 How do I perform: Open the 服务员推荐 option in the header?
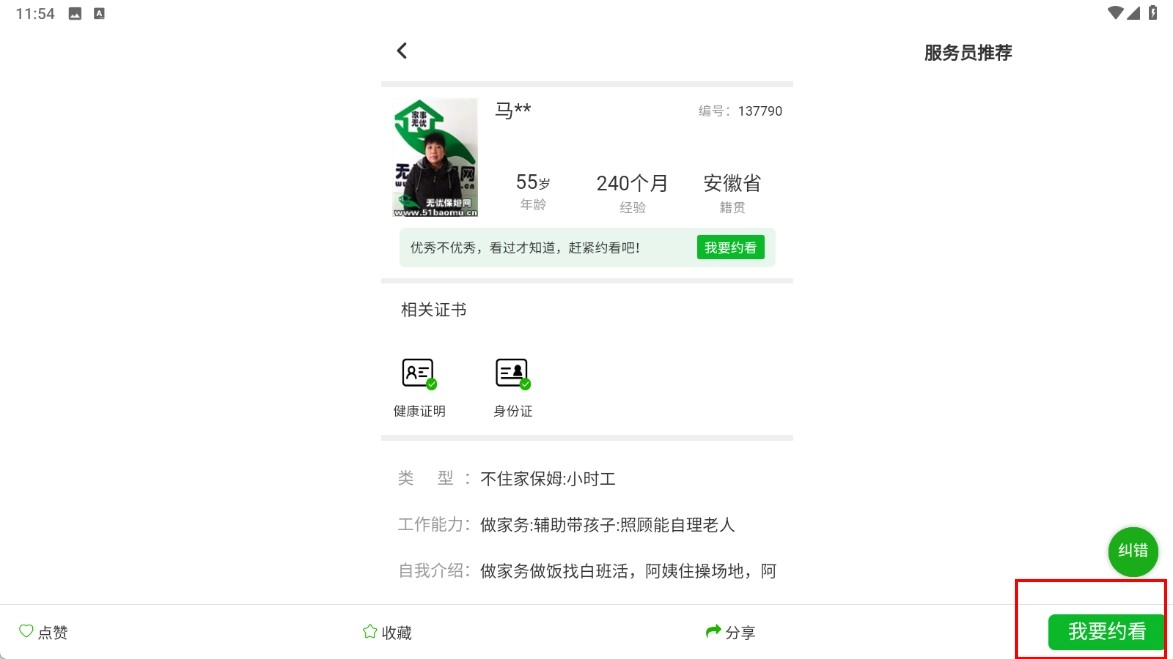click(x=967, y=53)
